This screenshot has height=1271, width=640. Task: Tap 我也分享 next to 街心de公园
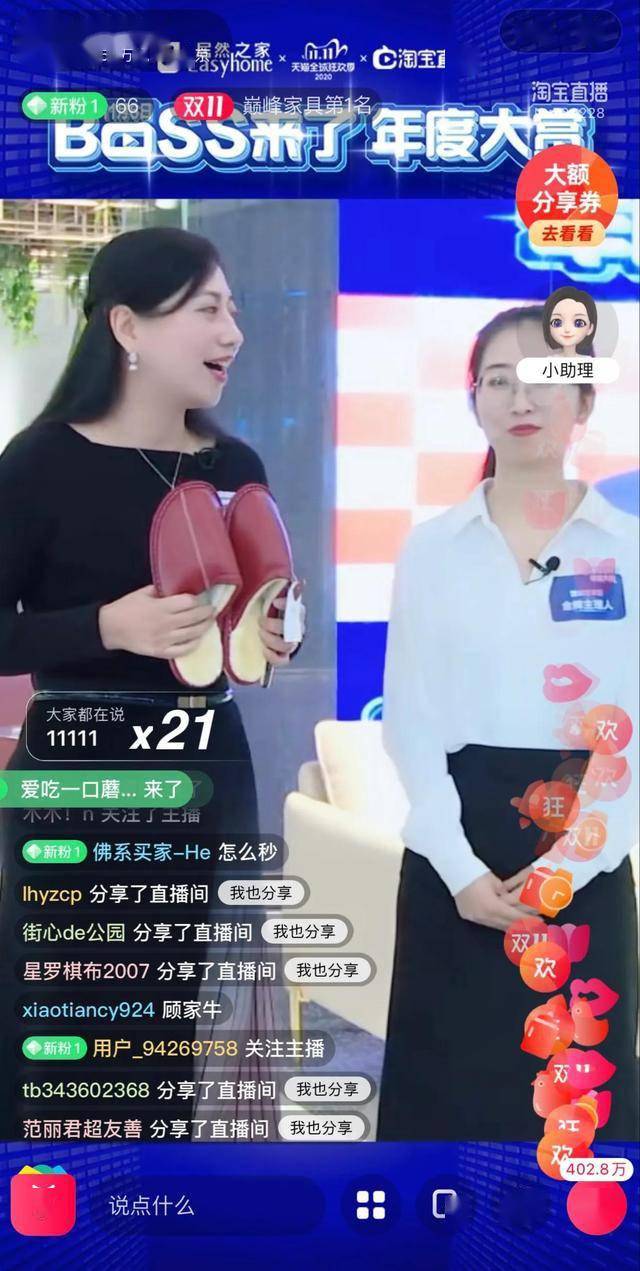pos(304,931)
